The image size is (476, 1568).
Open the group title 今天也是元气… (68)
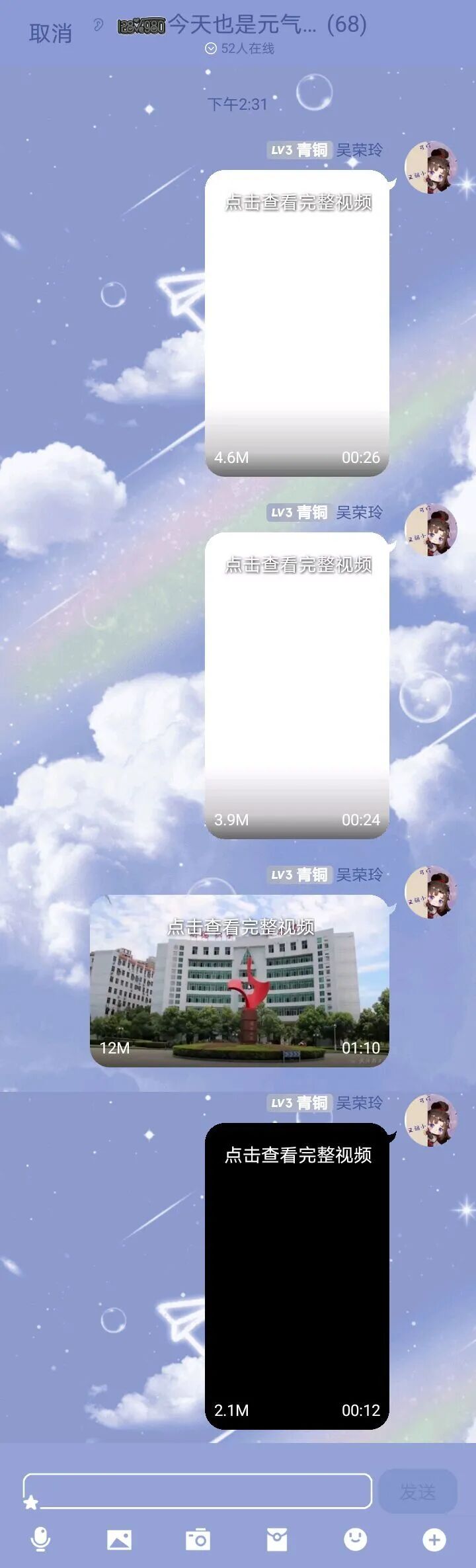[267, 25]
